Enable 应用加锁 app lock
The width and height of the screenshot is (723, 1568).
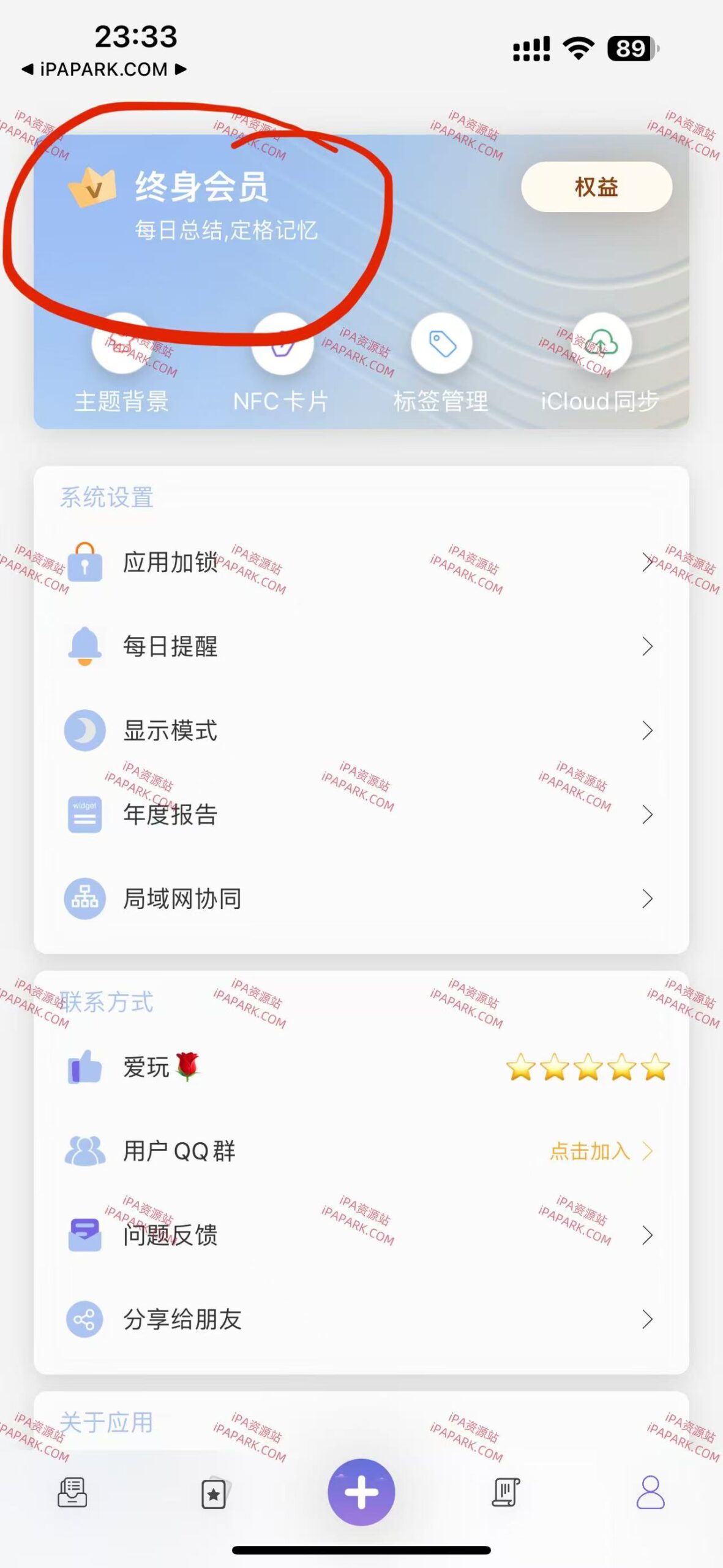[x=361, y=565]
